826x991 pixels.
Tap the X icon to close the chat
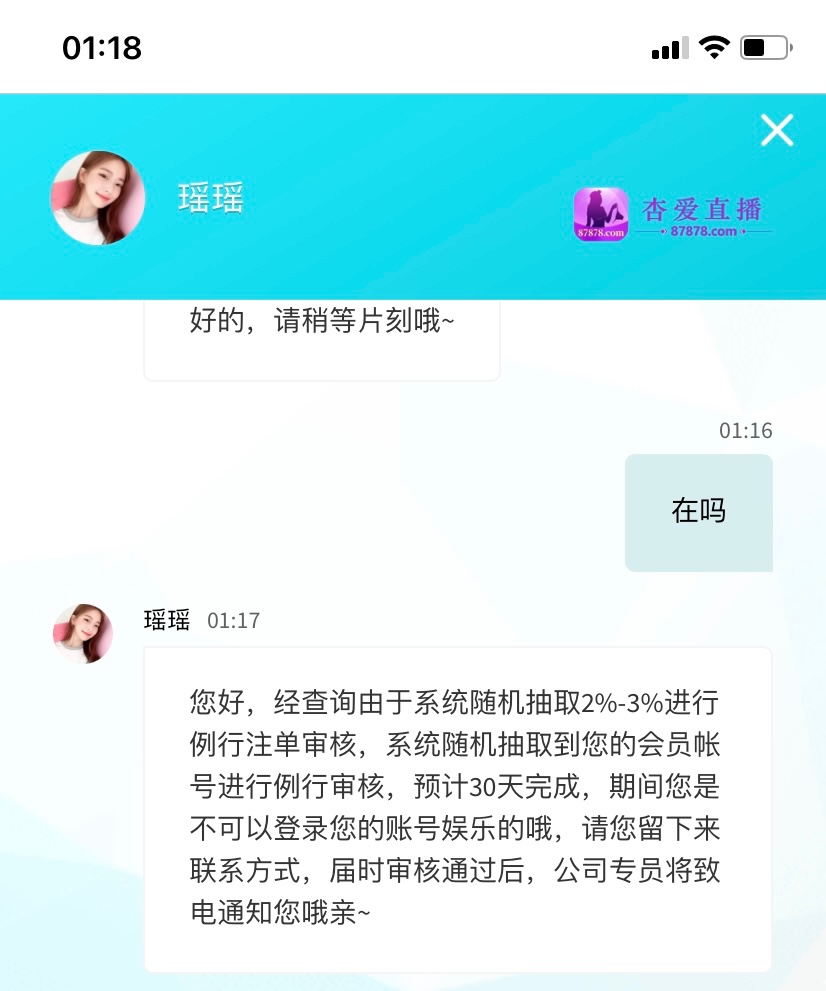point(777,130)
